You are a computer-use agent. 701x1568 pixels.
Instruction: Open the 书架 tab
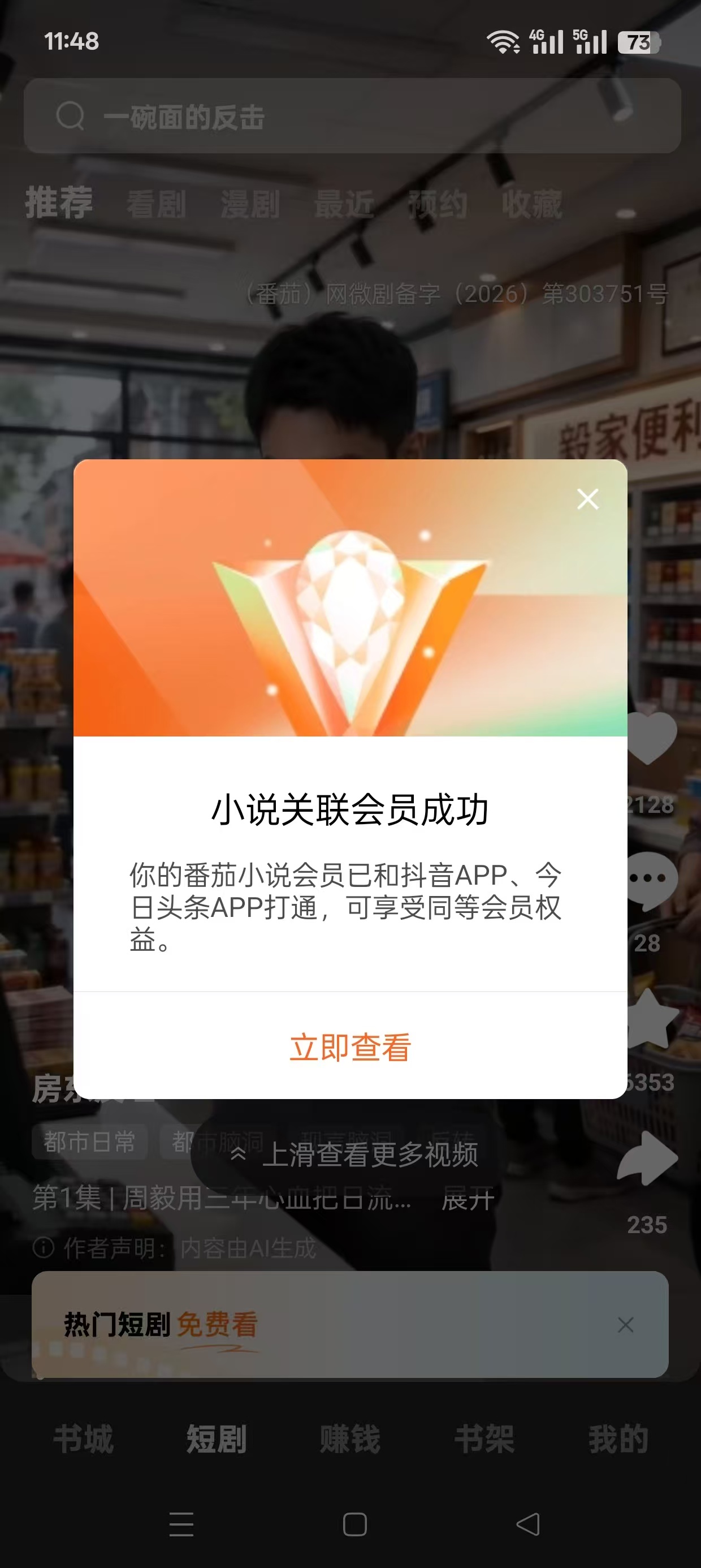point(484,1439)
